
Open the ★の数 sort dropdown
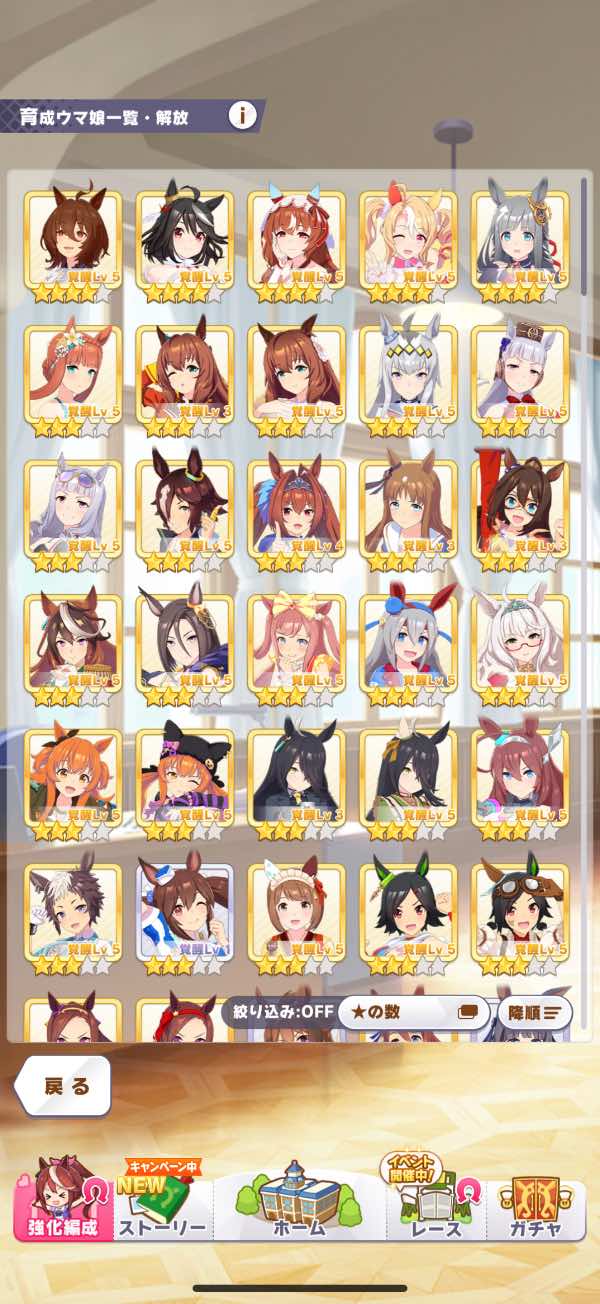point(413,1011)
